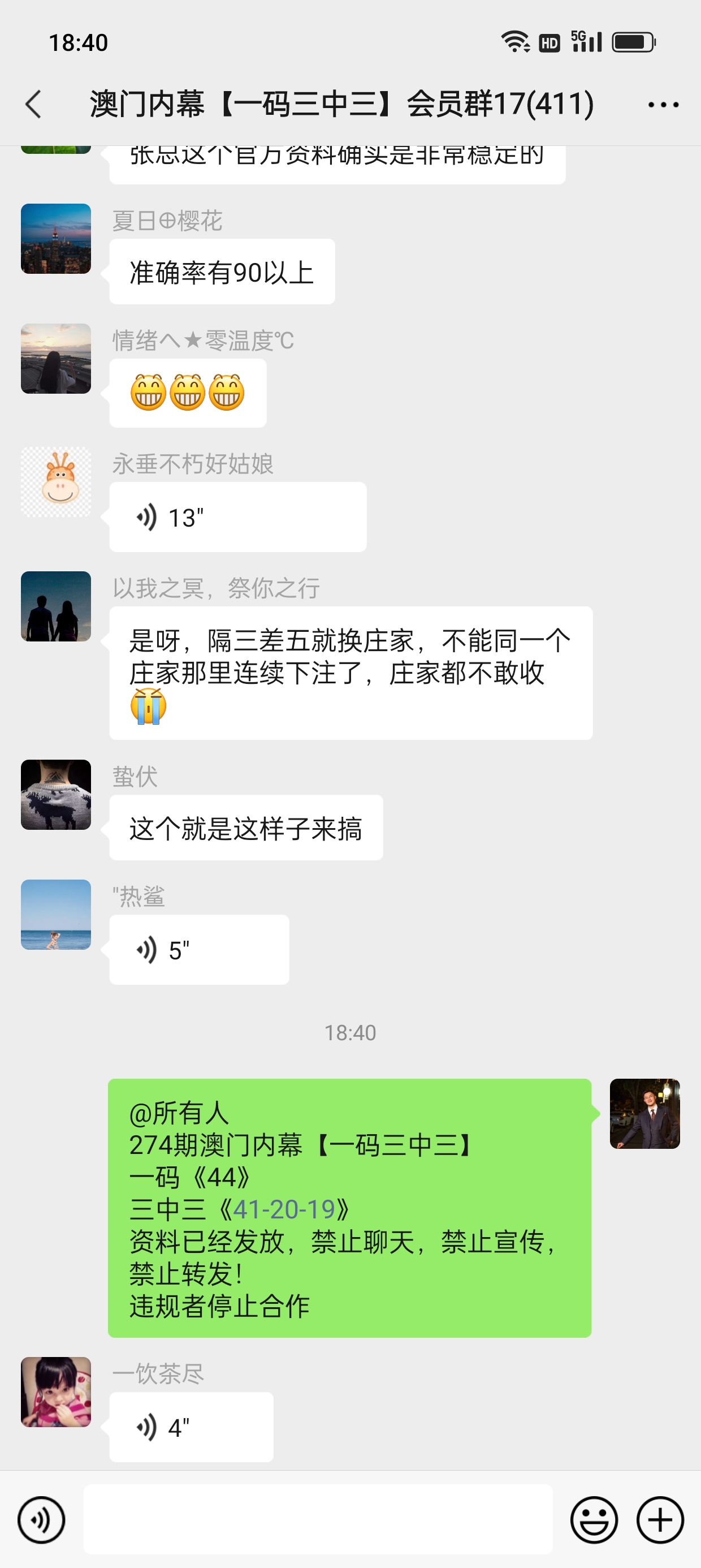Open 蛰伏's profile avatar

click(56, 794)
